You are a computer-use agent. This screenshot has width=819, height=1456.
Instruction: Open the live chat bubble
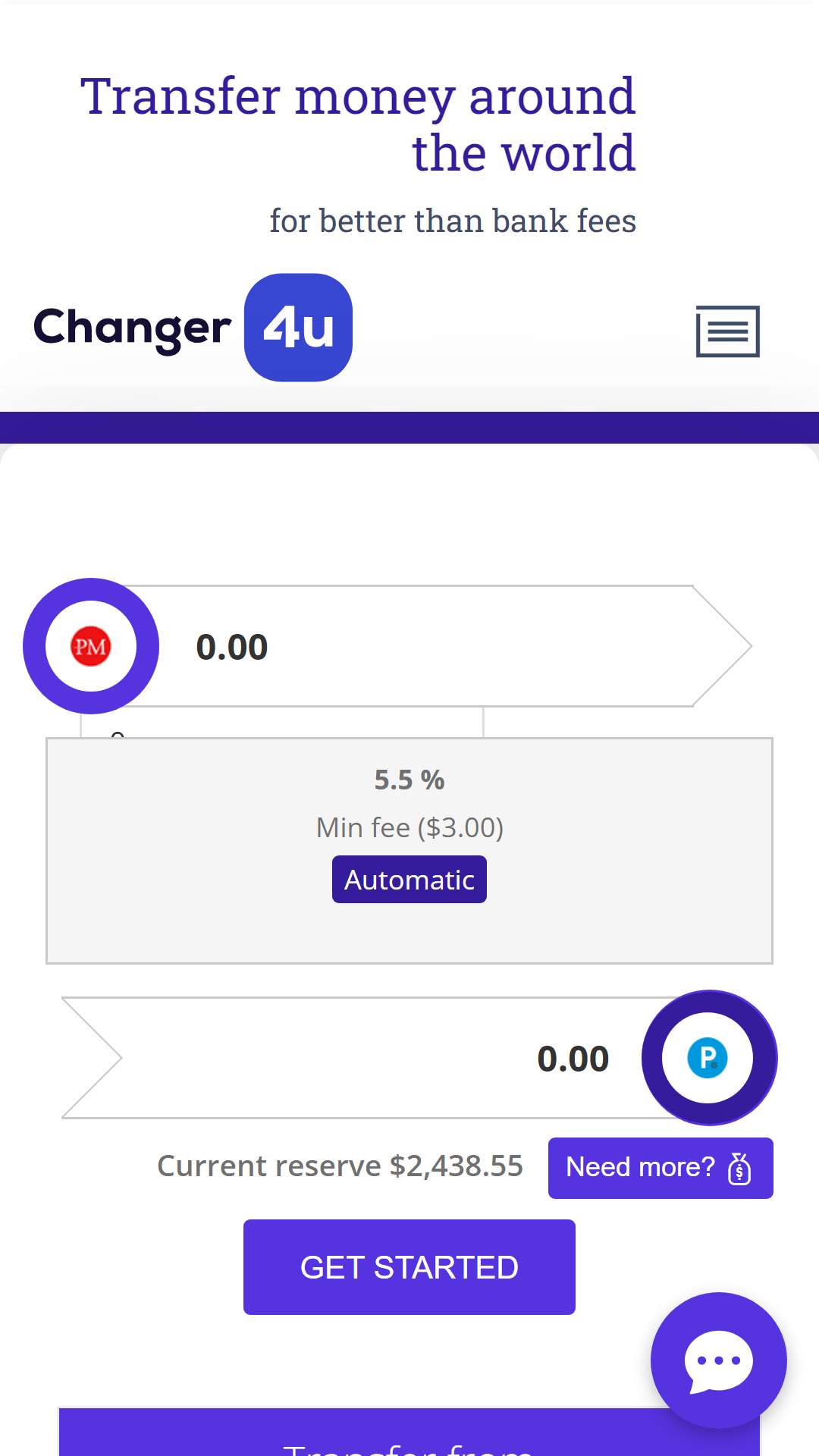(x=719, y=1360)
